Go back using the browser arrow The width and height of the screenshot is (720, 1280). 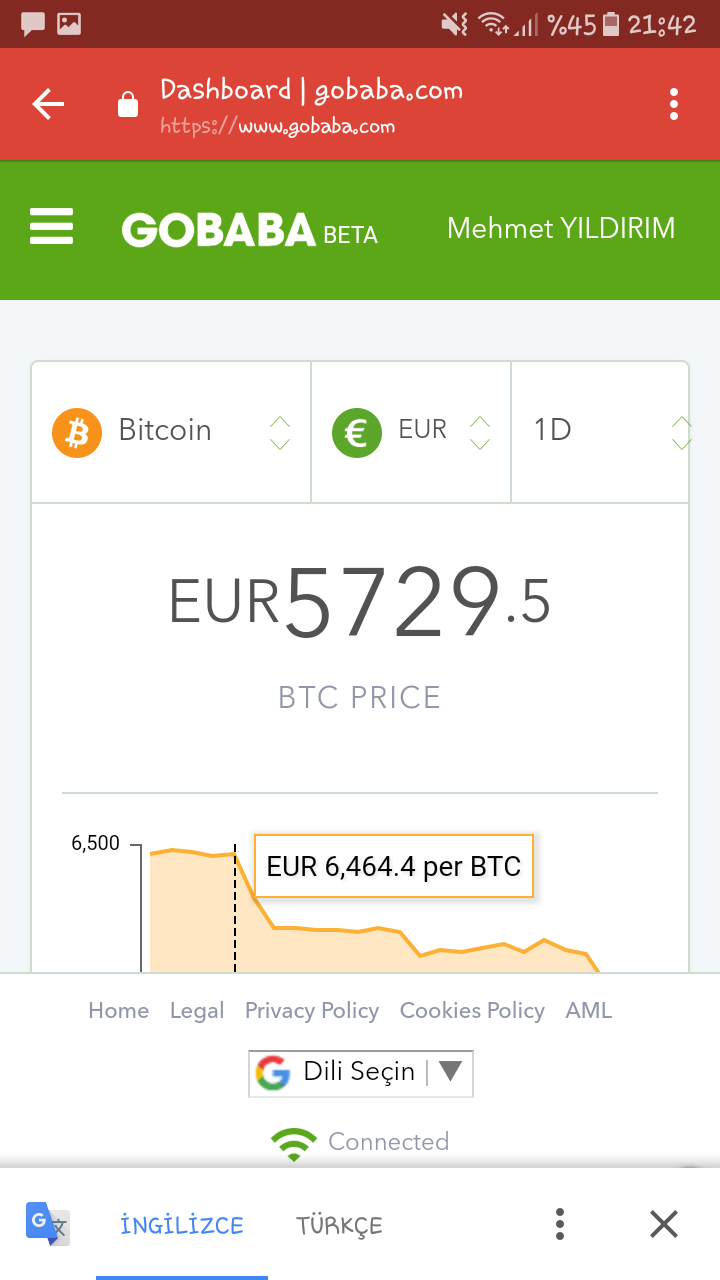coord(48,104)
